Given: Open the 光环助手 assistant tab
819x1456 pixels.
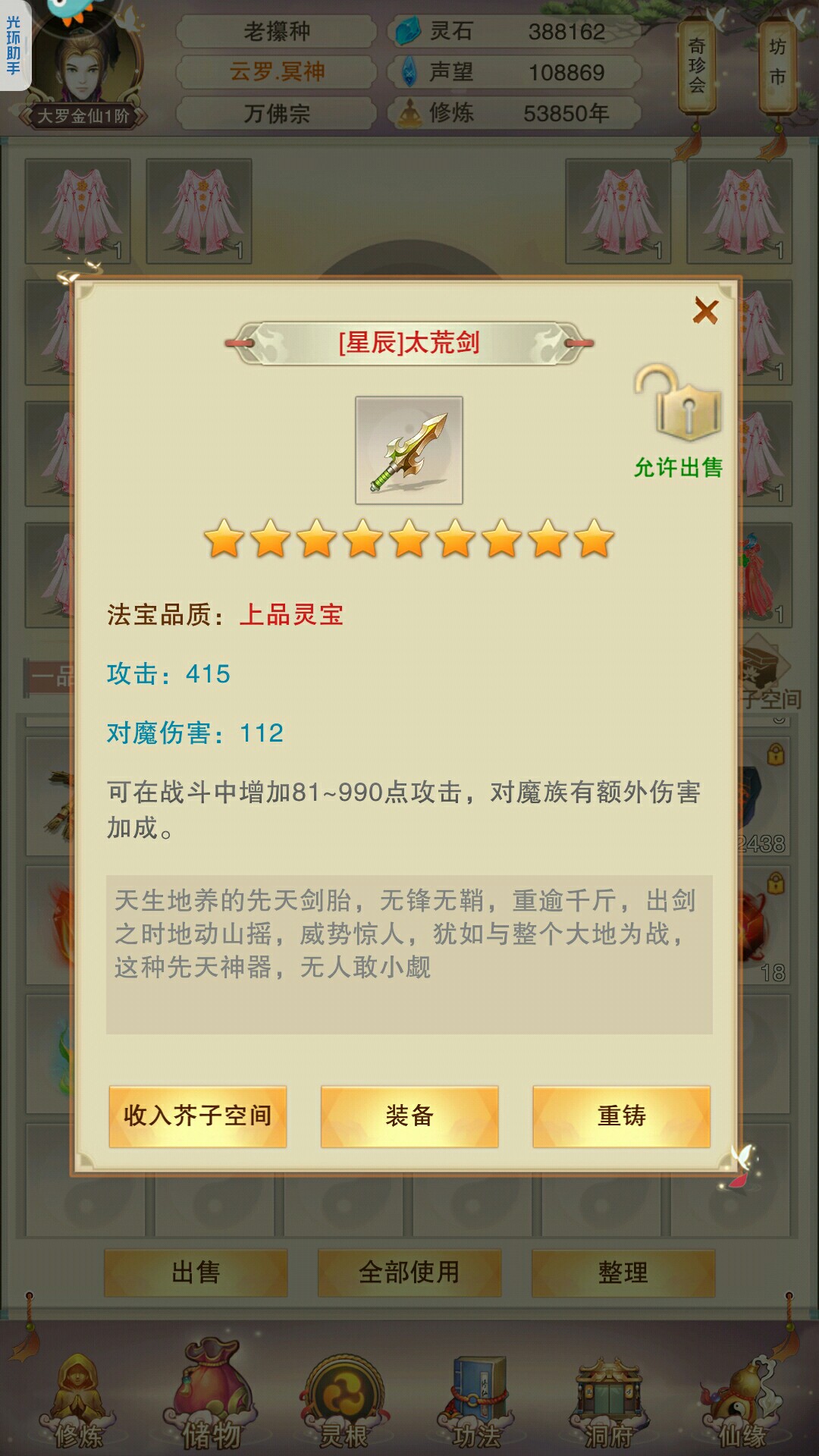Looking at the screenshot, I should click(14, 45).
